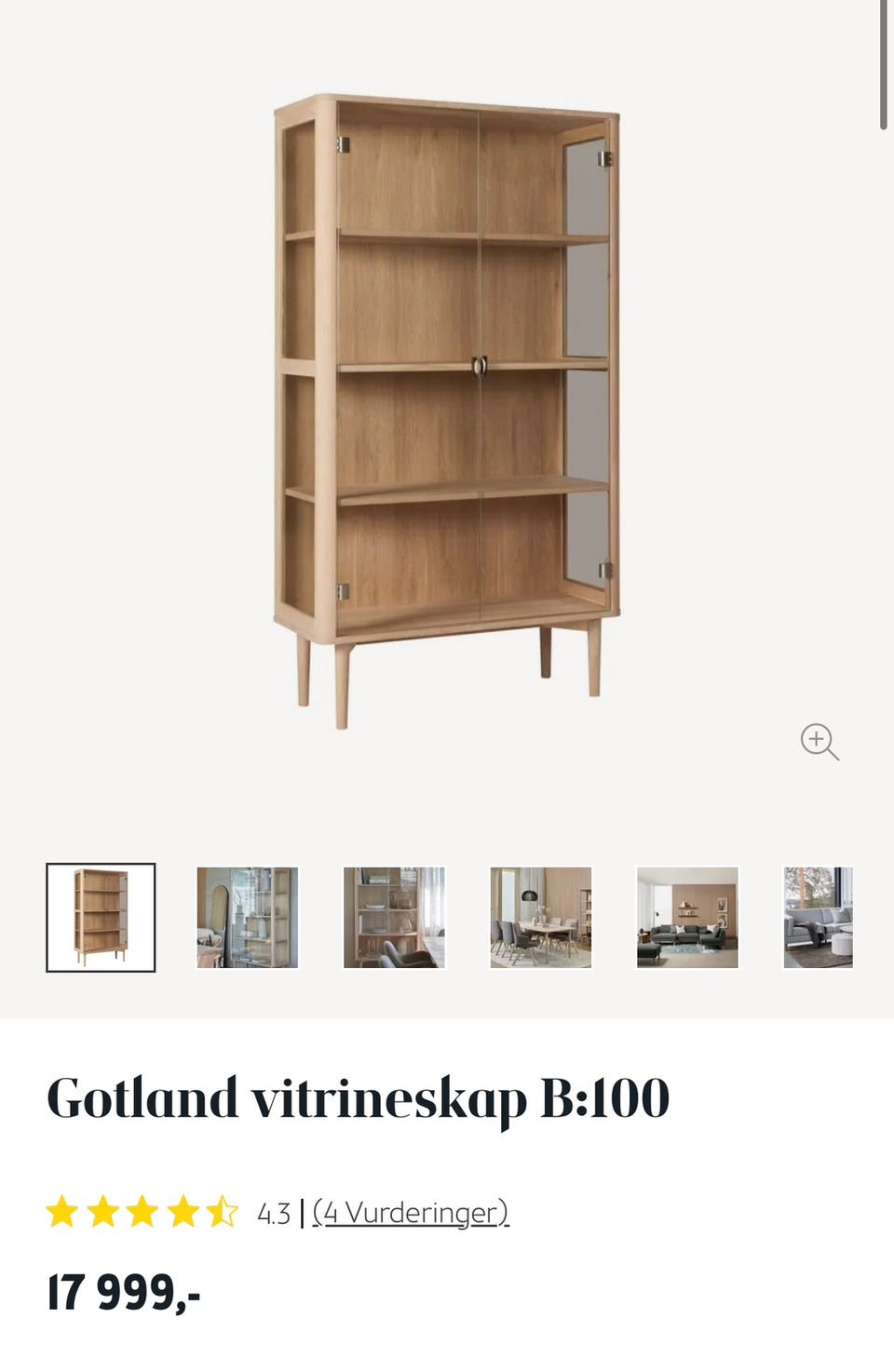Image resolution: width=894 pixels, height=1372 pixels.
Task: Open the "(4 Vurderinger)" reviews link
Action: tap(410, 1211)
